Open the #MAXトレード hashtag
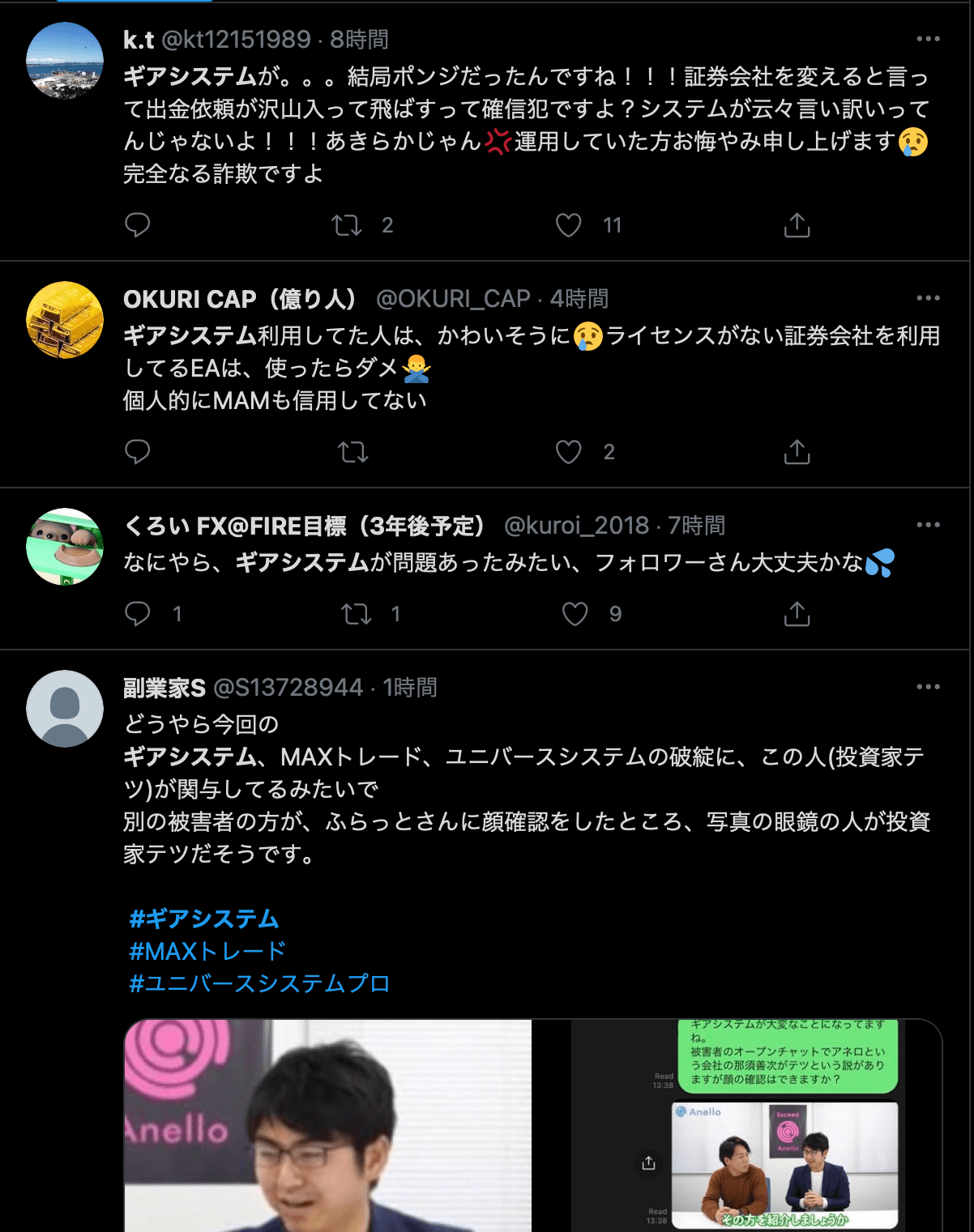974x1232 pixels. click(207, 951)
